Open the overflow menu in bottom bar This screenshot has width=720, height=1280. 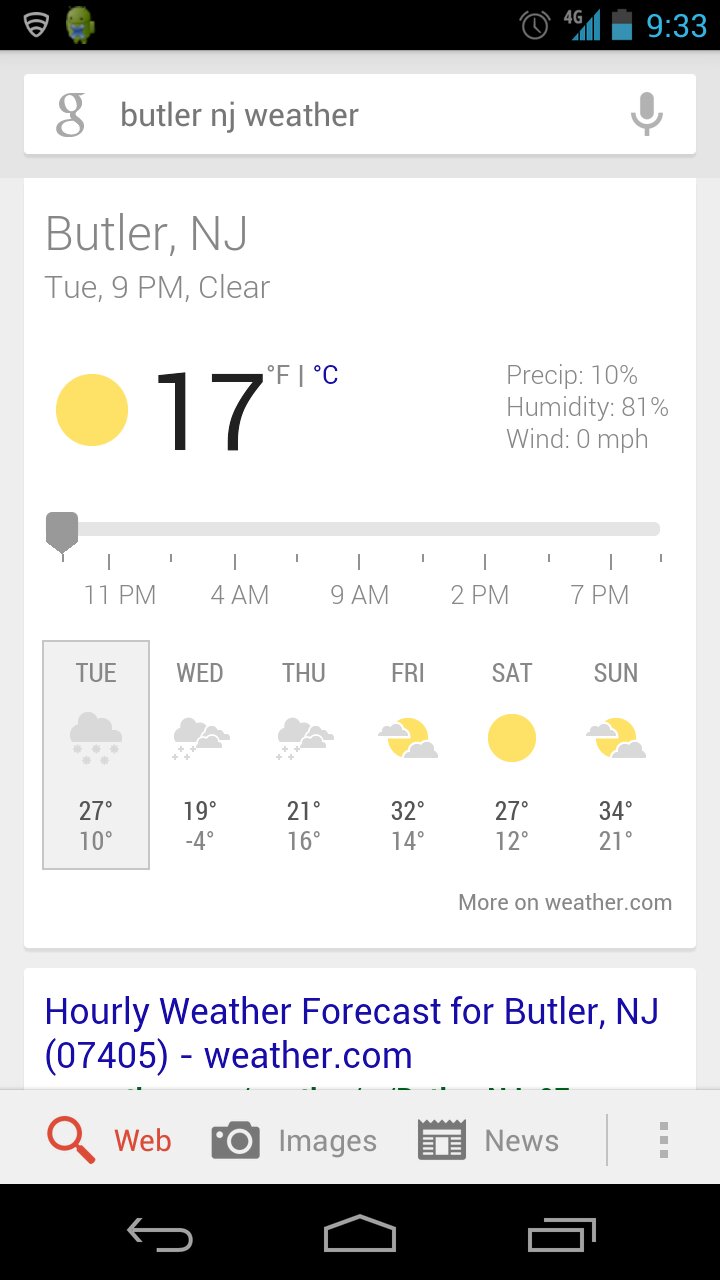pyautogui.click(x=663, y=1140)
